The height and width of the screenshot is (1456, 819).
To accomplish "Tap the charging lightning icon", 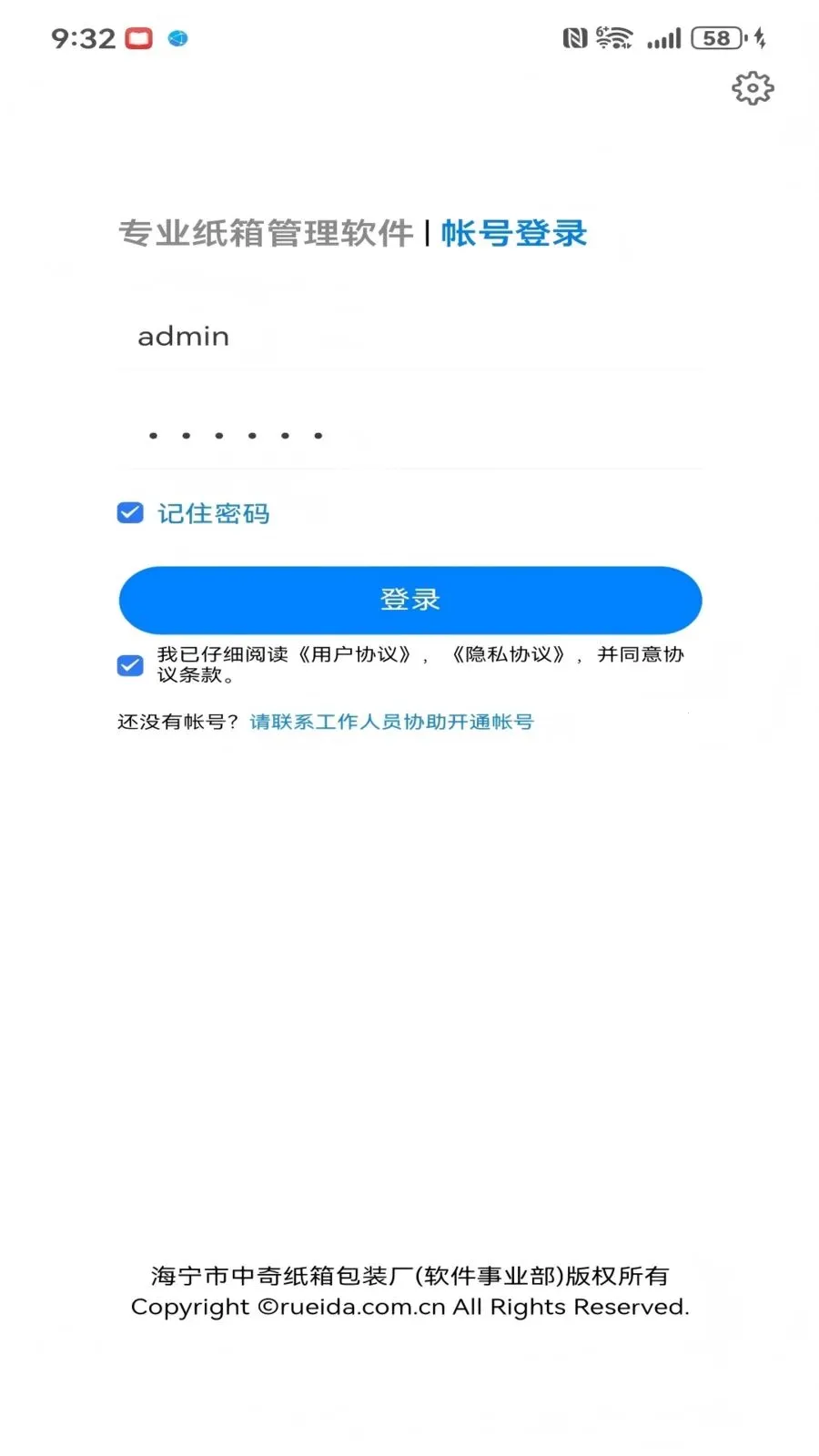I will 761,37.
